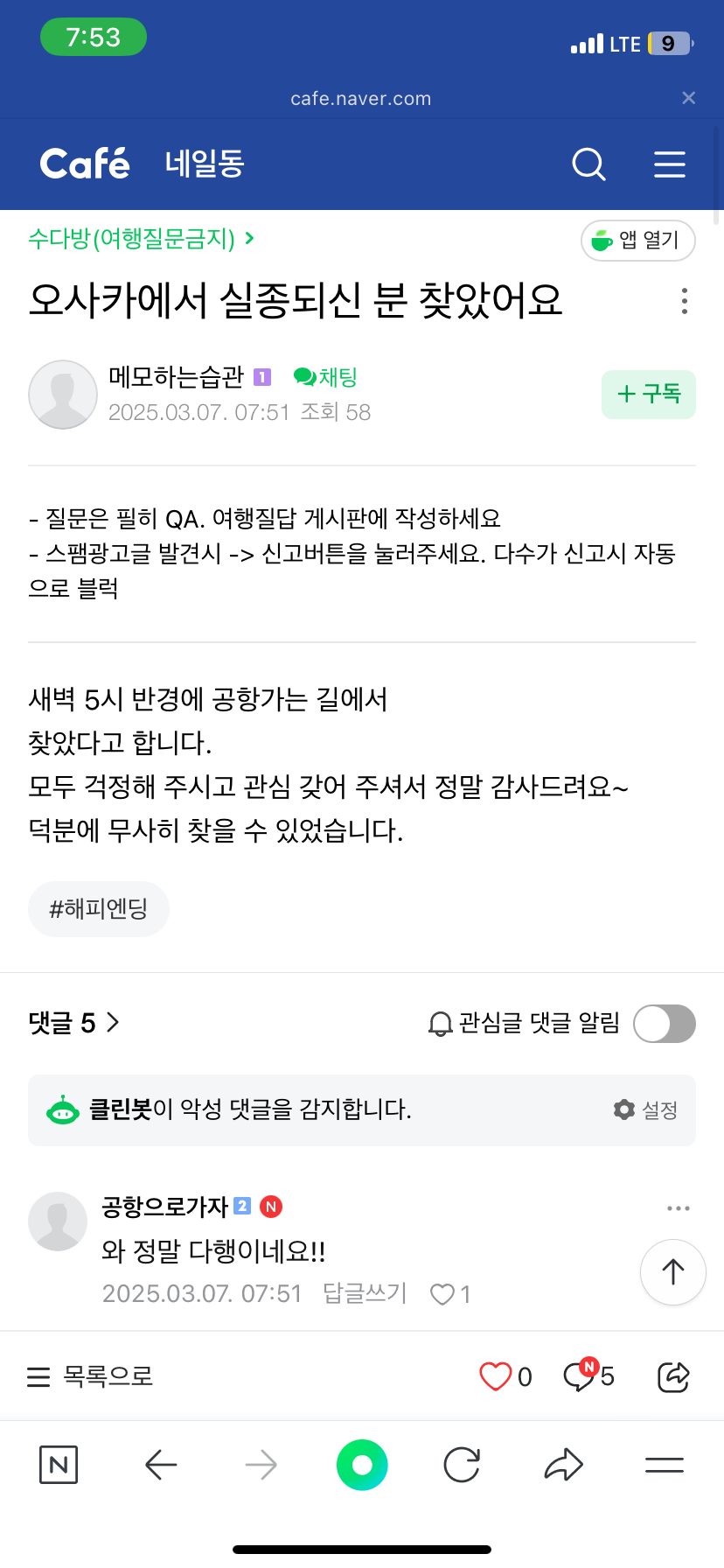The image size is (724, 1568).
Task: Open 클린봇 설정
Action: [x=646, y=1109]
